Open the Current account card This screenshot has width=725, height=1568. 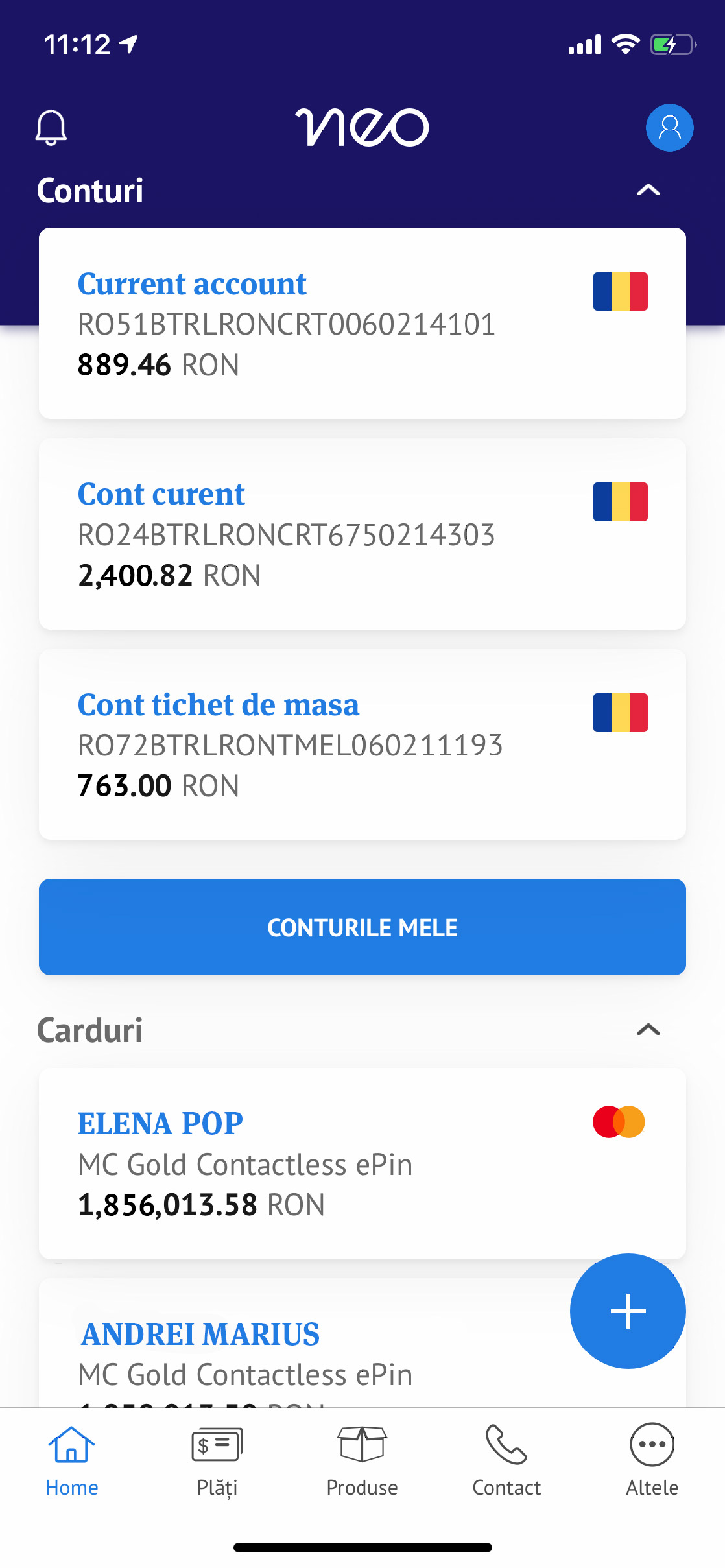tap(362, 323)
